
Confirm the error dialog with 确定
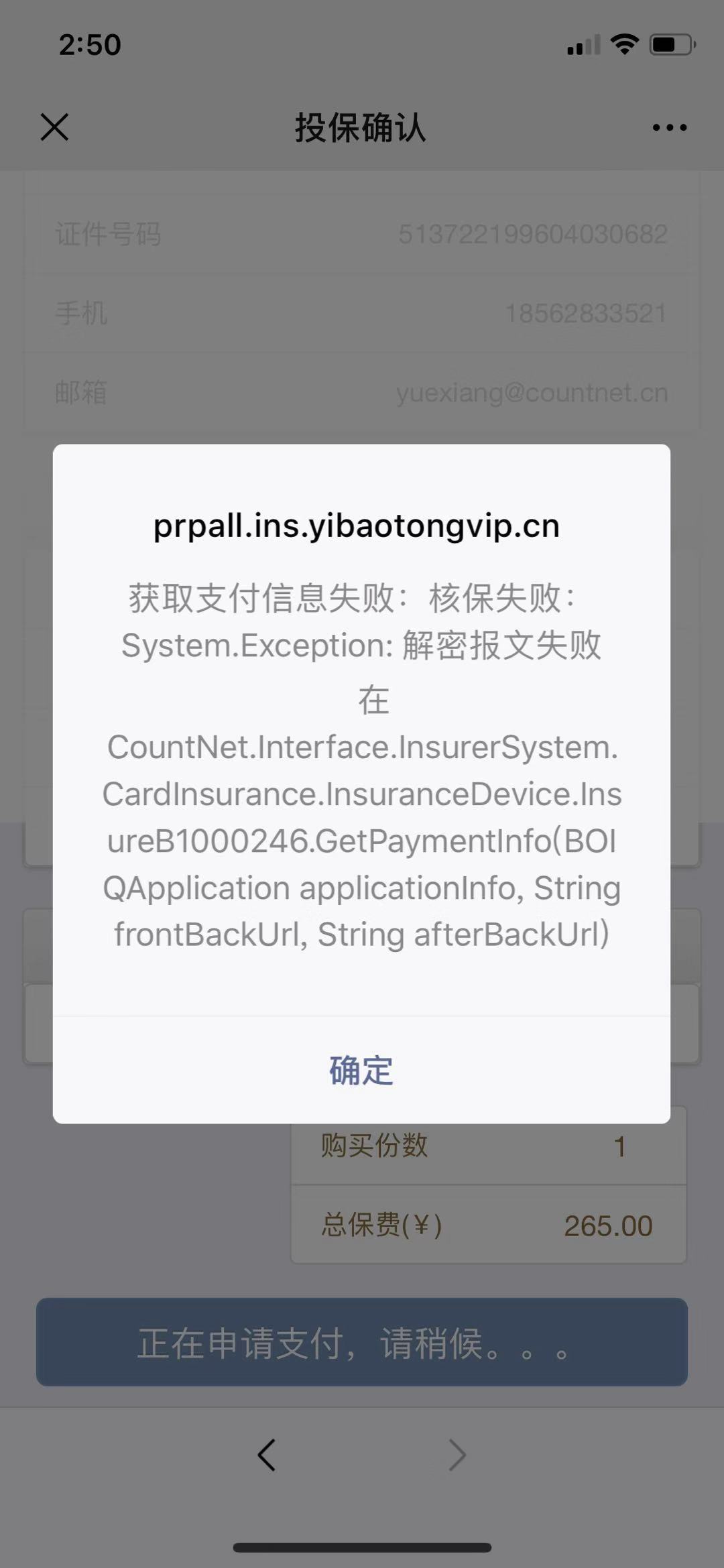(x=361, y=1070)
